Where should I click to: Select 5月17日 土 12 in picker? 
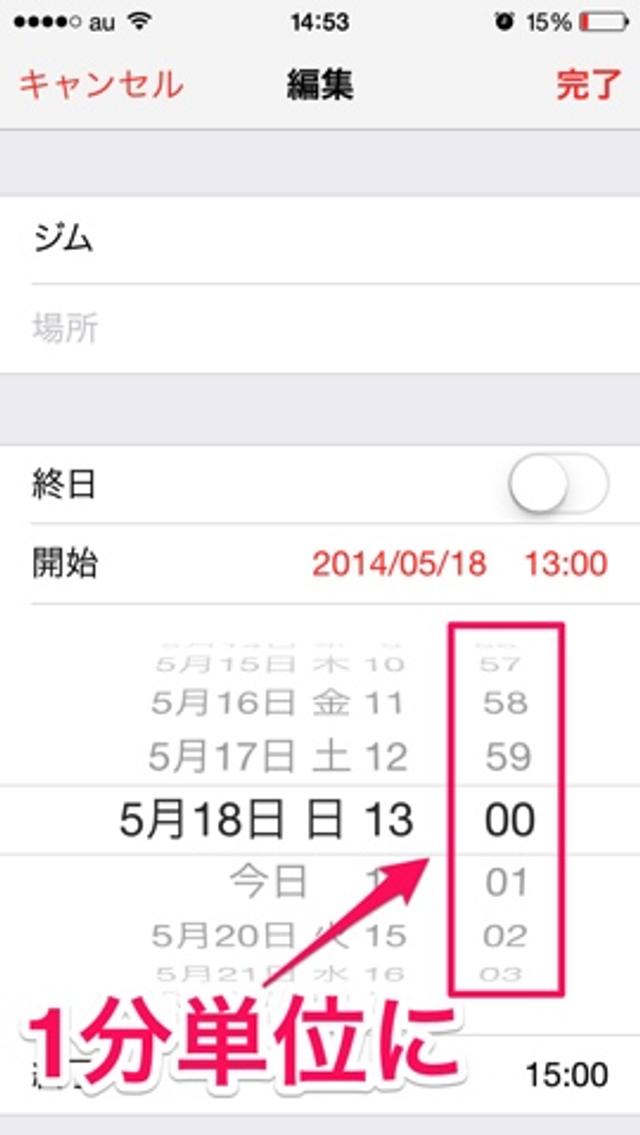coord(278,757)
